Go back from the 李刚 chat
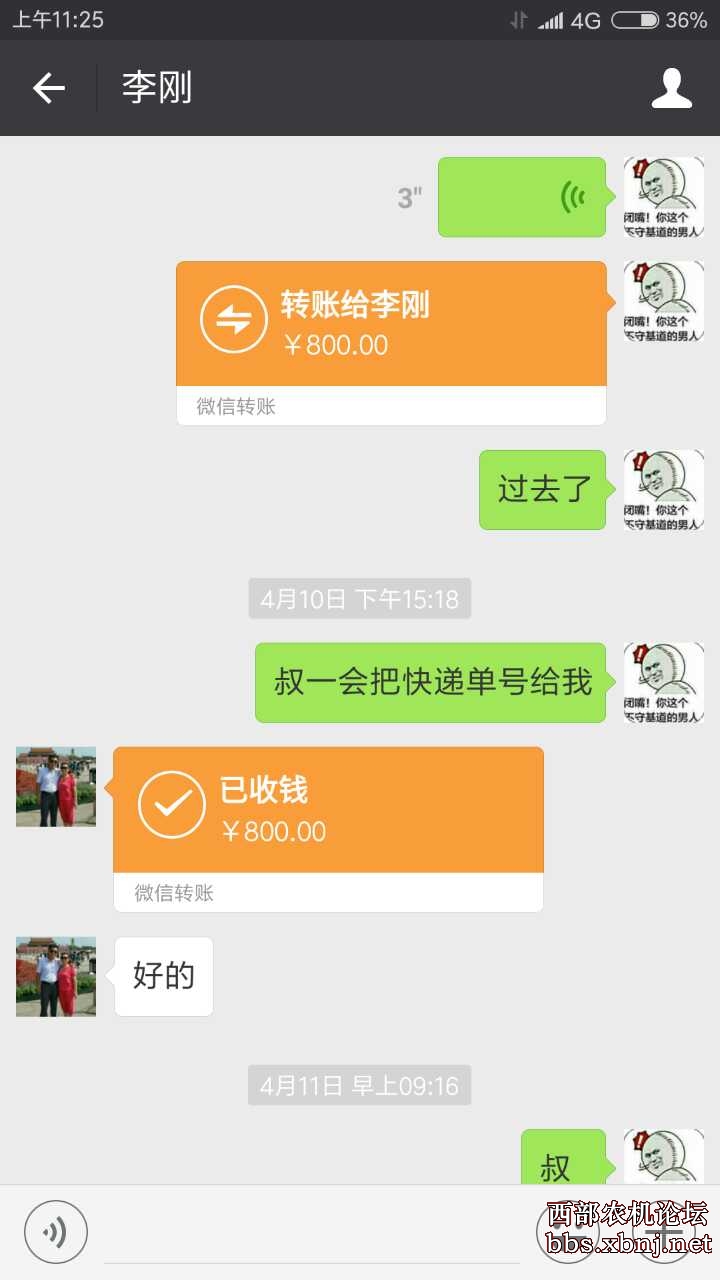 (x=48, y=88)
